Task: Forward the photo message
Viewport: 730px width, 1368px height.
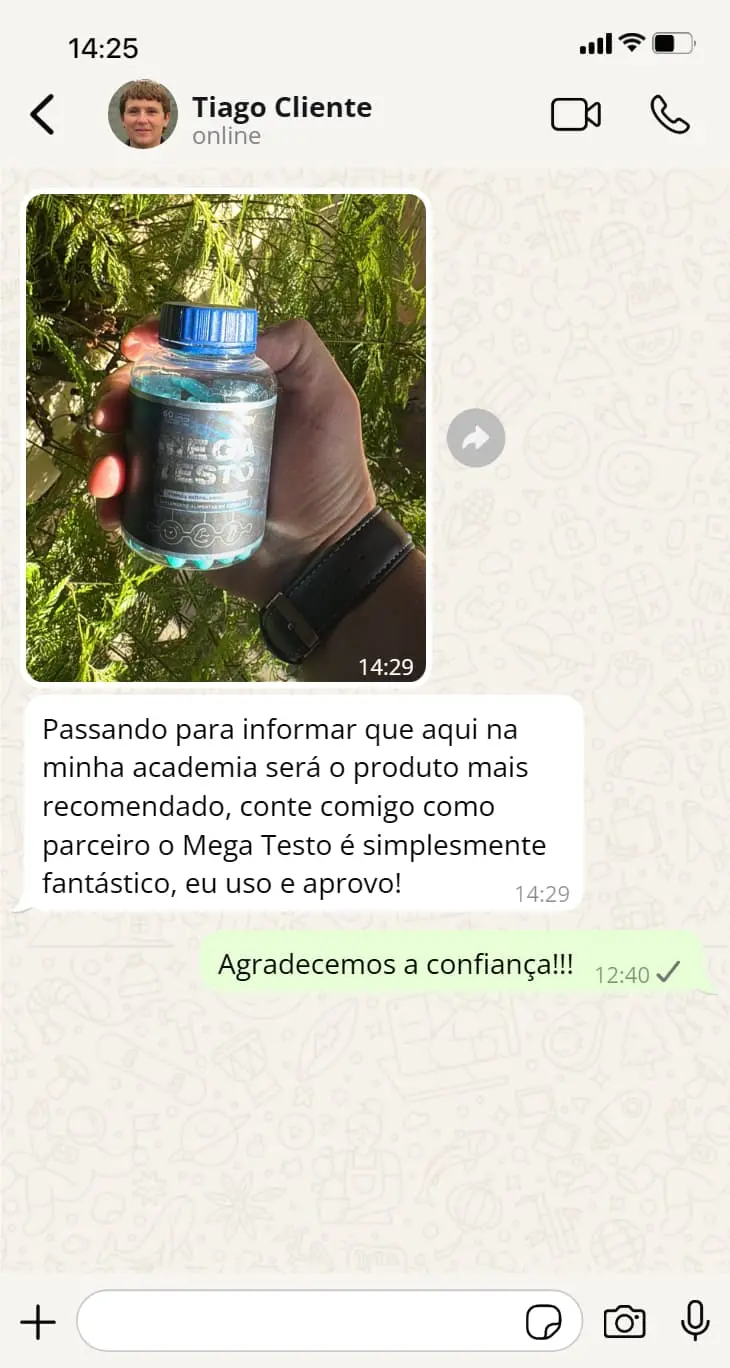Action: 476,438
